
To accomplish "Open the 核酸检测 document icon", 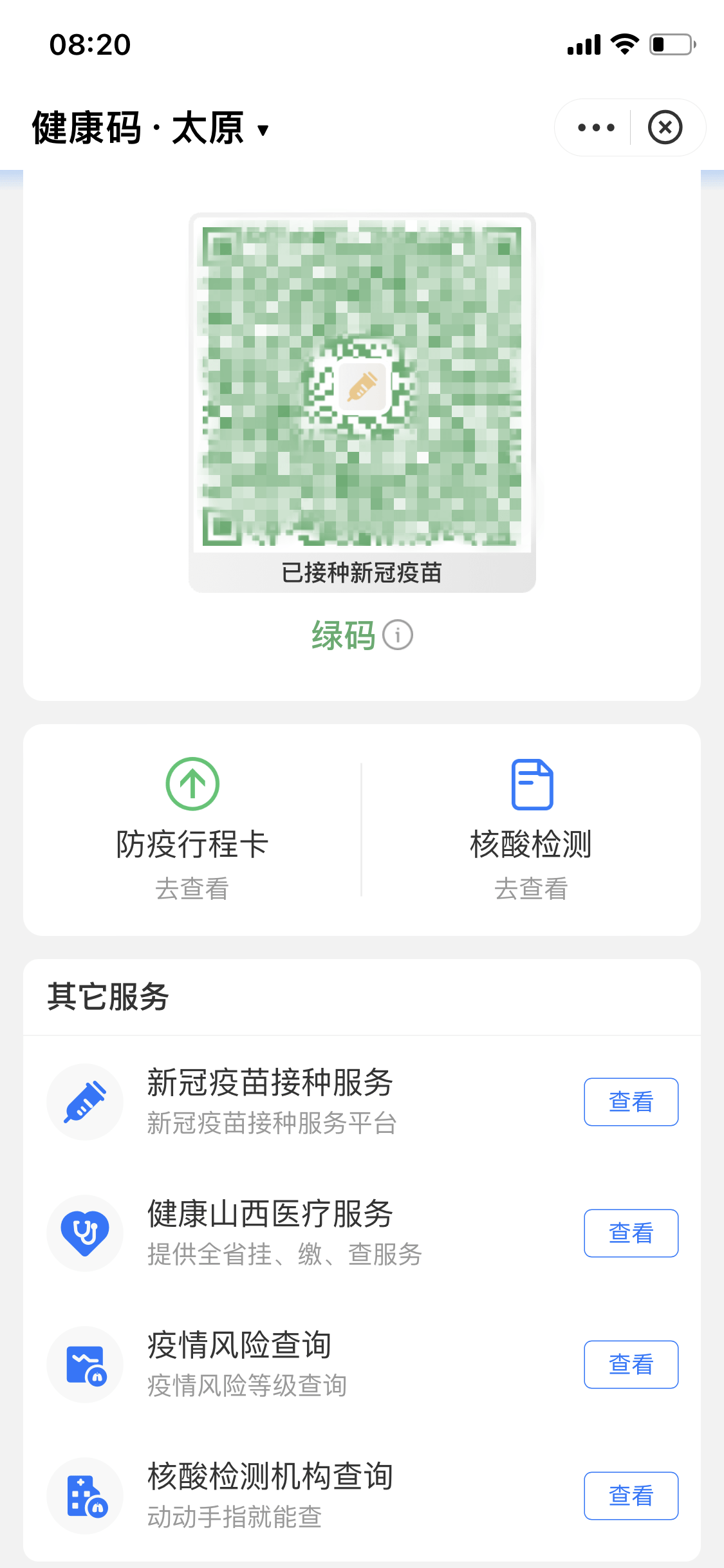I will 532,785.
